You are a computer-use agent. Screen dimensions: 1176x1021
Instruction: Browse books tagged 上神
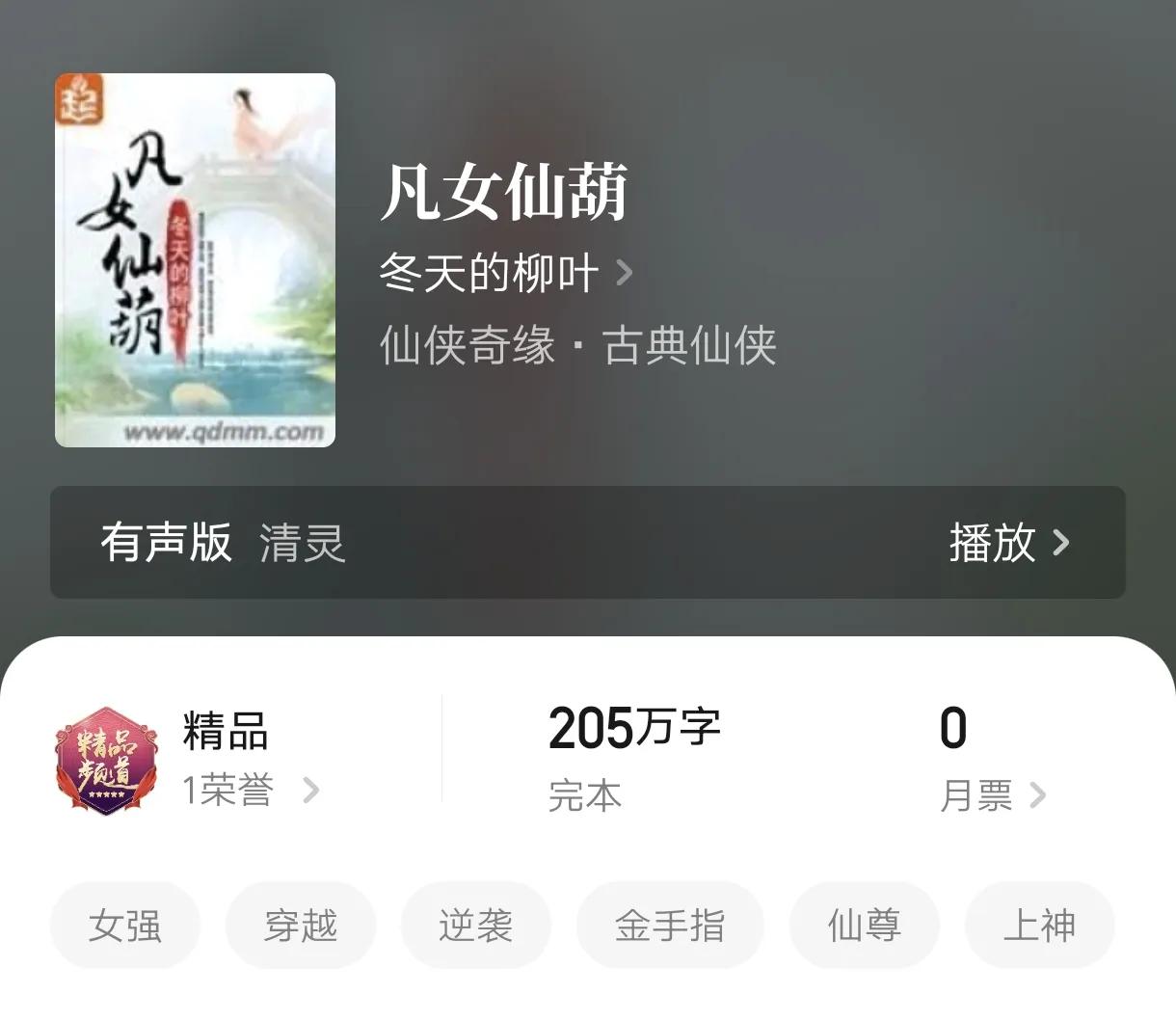click(1039, 926)
